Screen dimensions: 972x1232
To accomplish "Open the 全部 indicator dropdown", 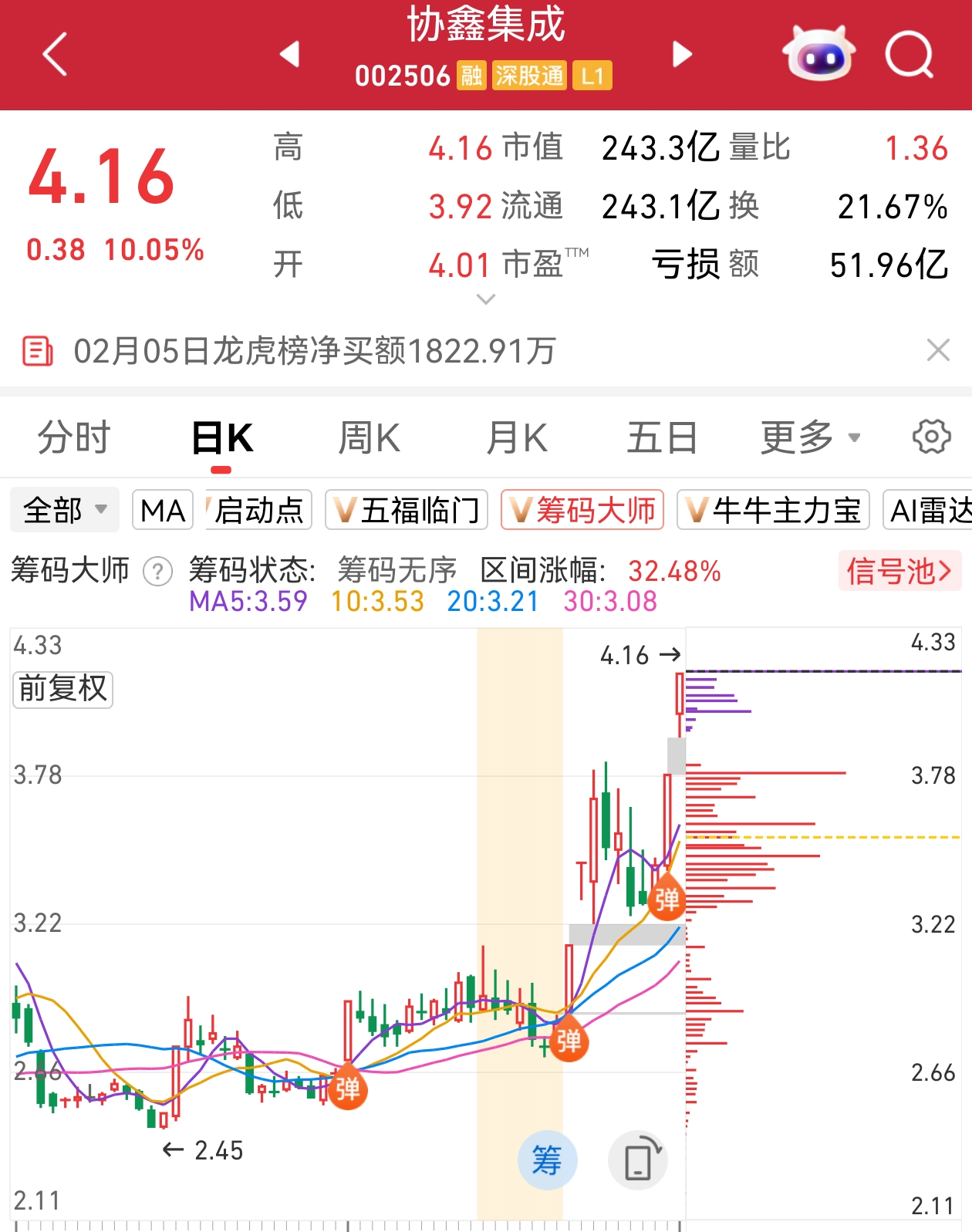I will pos(65,510).
